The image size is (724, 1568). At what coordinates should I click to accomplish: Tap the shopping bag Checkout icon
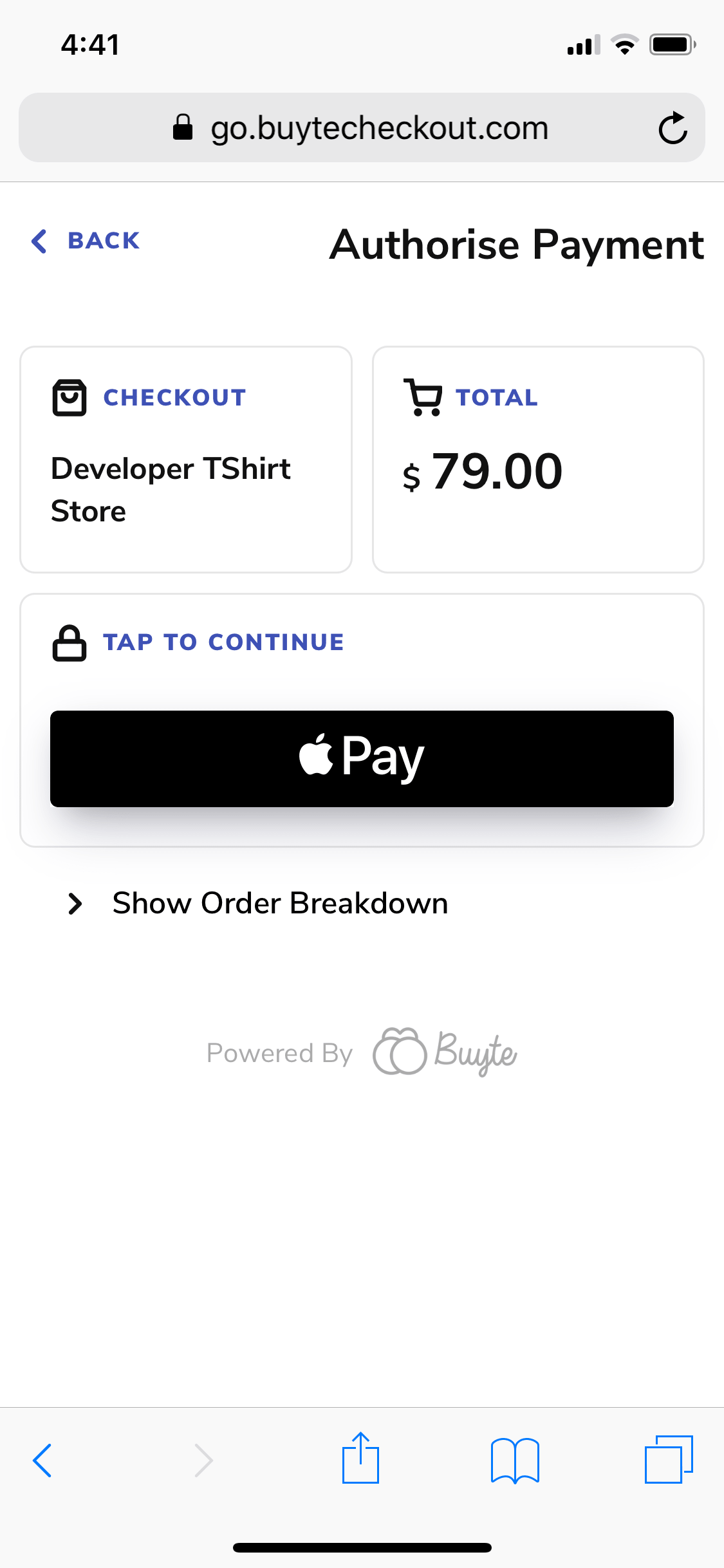tap(70, 397)
